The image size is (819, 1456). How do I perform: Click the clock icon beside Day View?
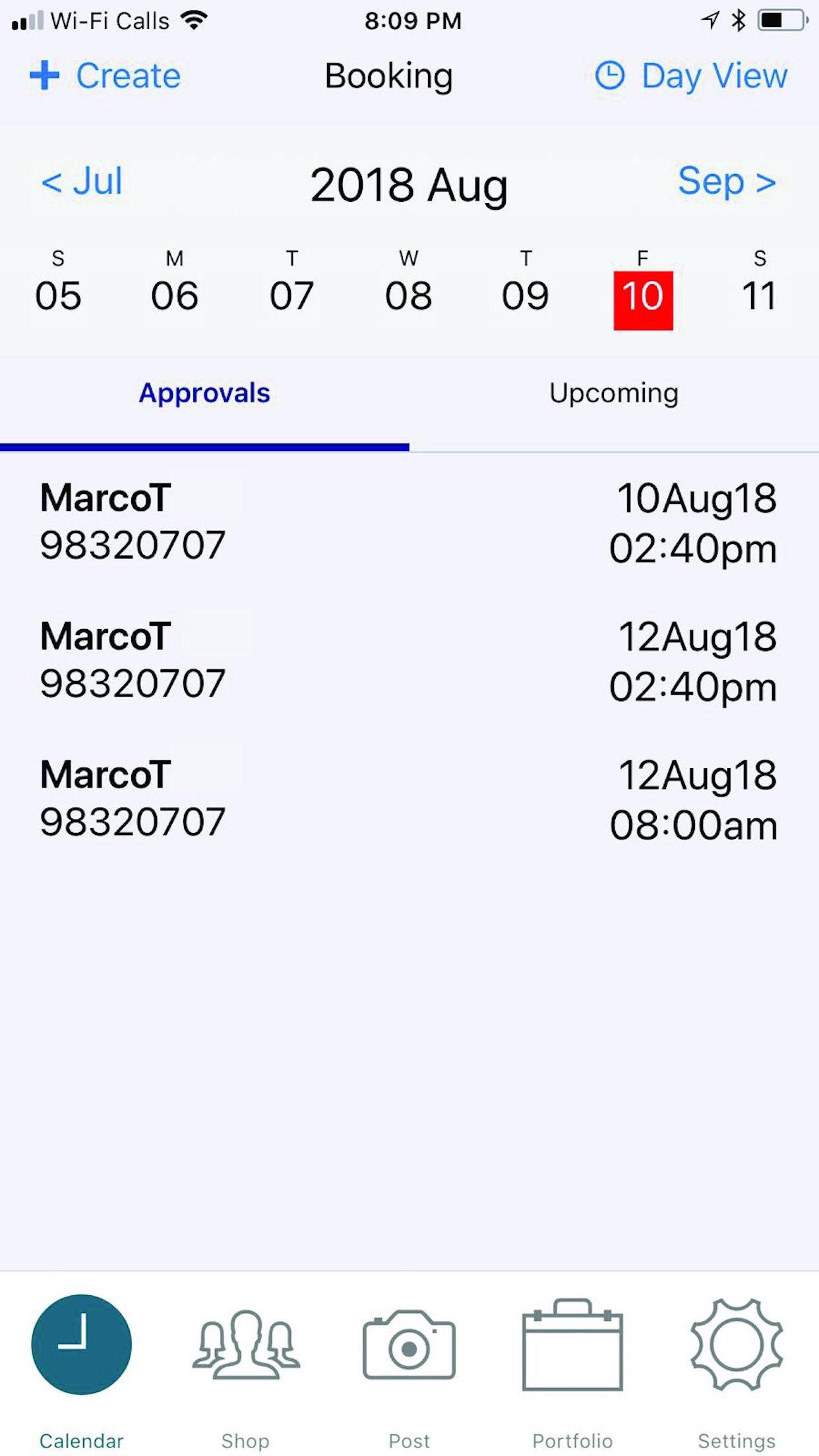610,75
